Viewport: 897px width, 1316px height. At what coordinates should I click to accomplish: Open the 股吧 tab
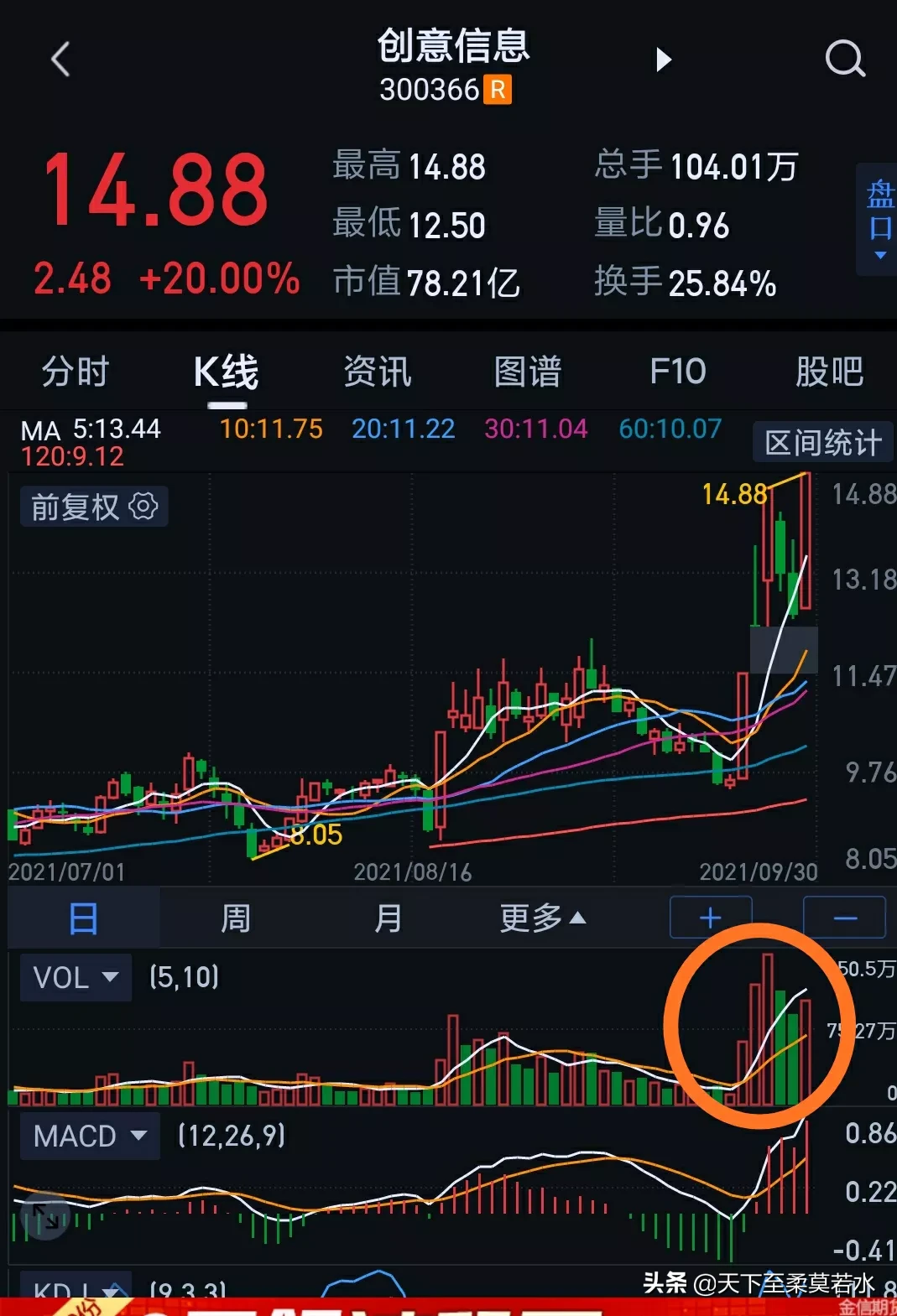829,372
